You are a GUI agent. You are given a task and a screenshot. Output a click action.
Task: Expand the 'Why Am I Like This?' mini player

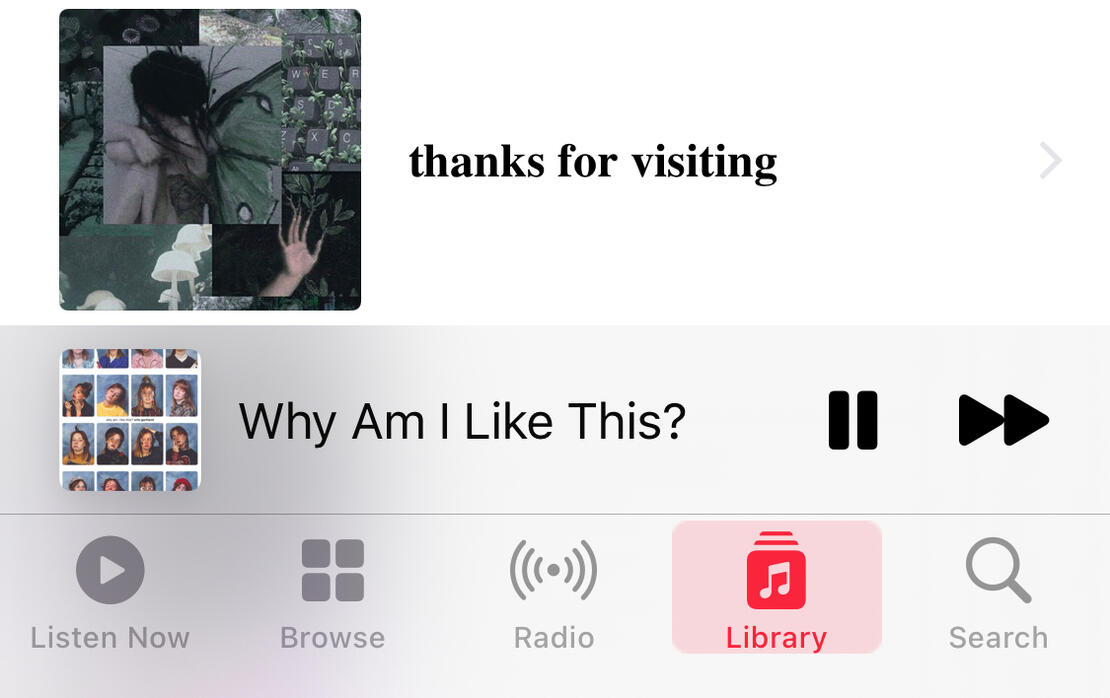[x=462, y=421]
